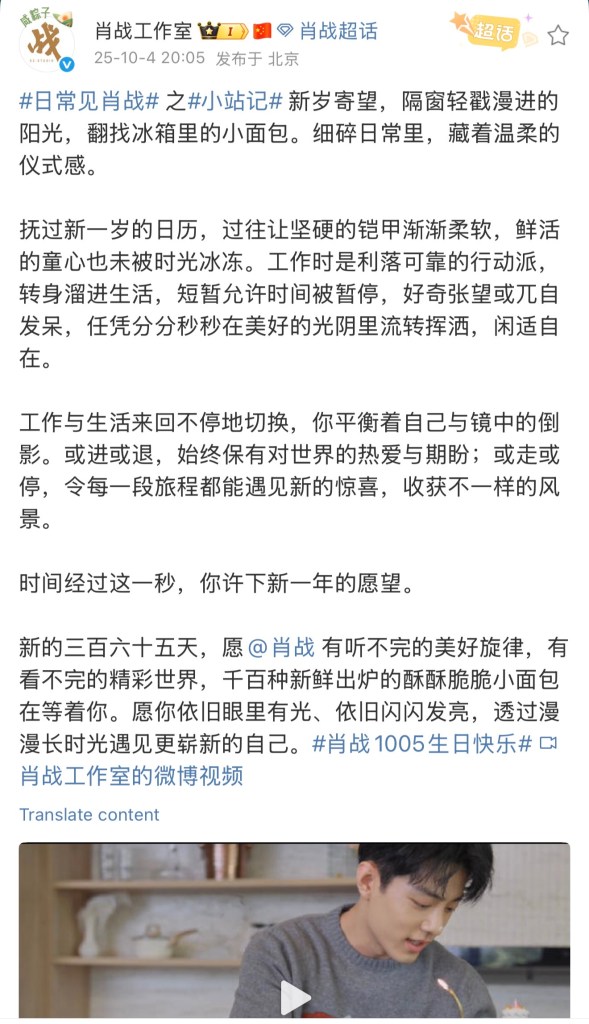The height and width of the screenshot is (1024, 589).
Task: Open the @肖战 mention
Action: pyautogui.click(x=281, y=647)
